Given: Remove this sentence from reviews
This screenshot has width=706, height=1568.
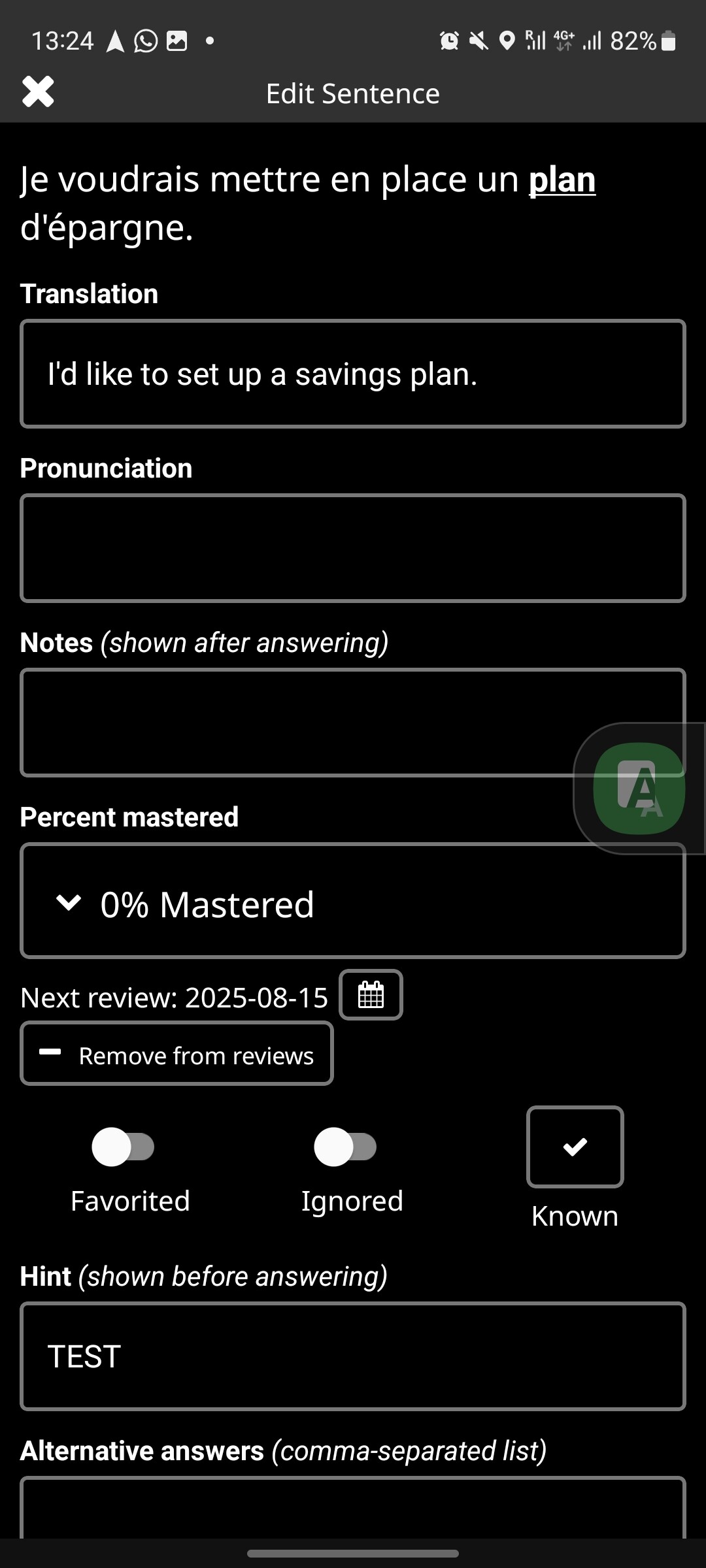Looking at the screenshot, I should coord(176,1053).
